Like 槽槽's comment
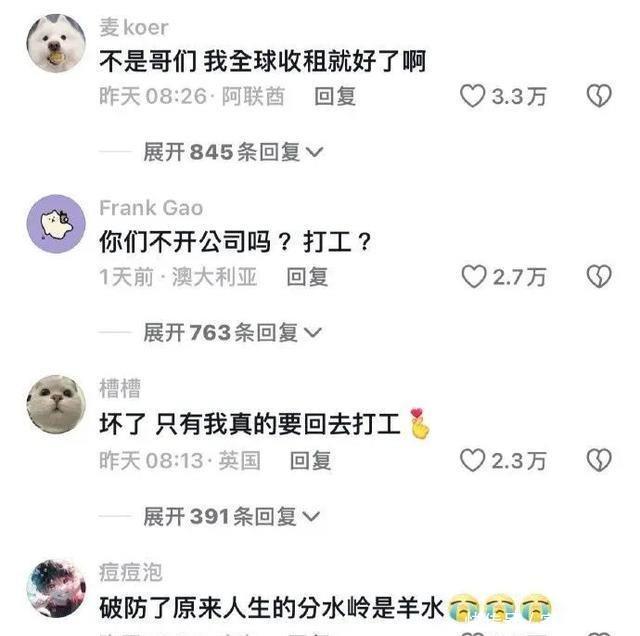Screen dimensions: 640x636 [x=472, y=460]
